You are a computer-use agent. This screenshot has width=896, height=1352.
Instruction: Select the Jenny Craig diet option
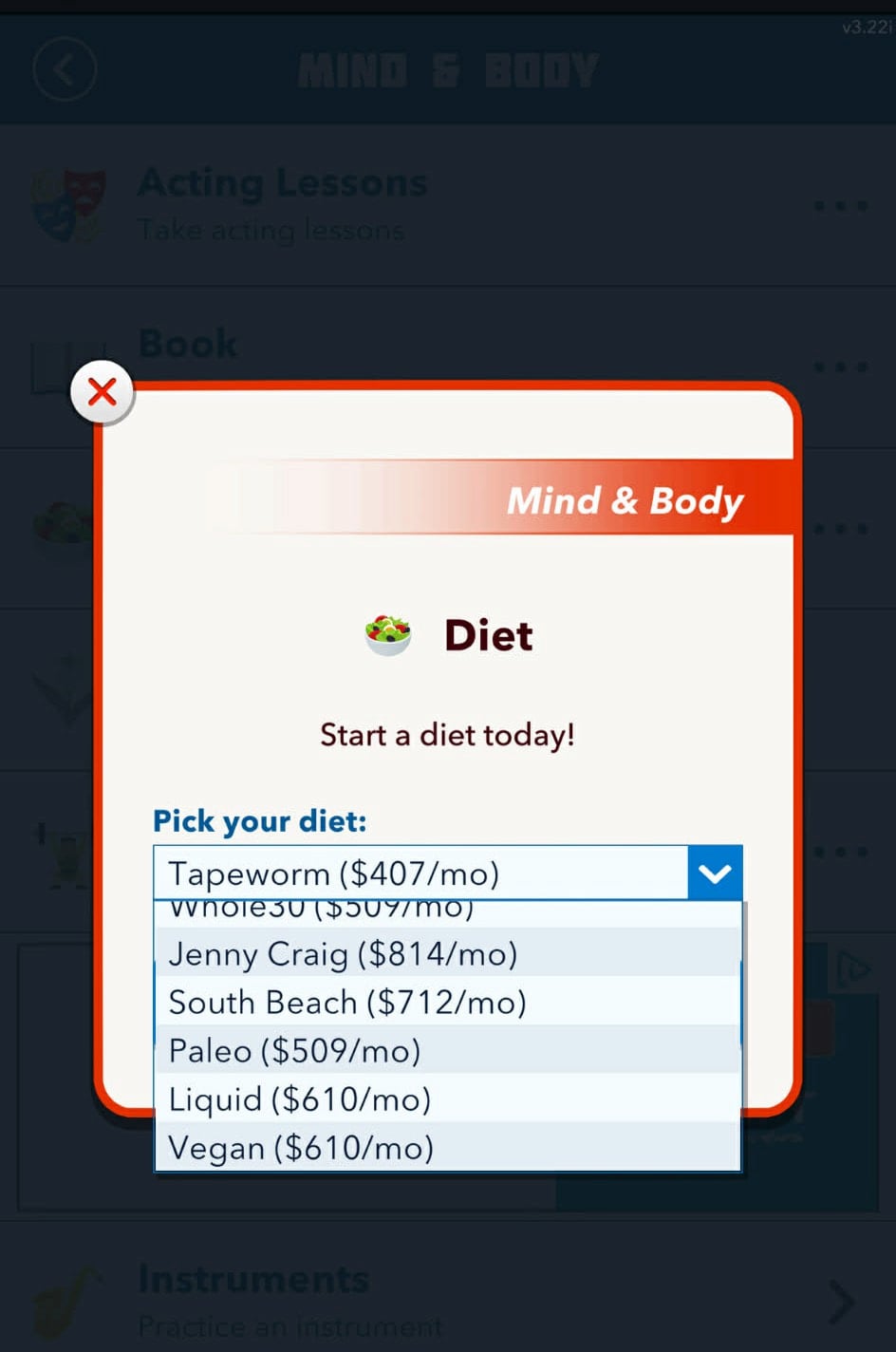pyautogui.click(x=446, y=954)
